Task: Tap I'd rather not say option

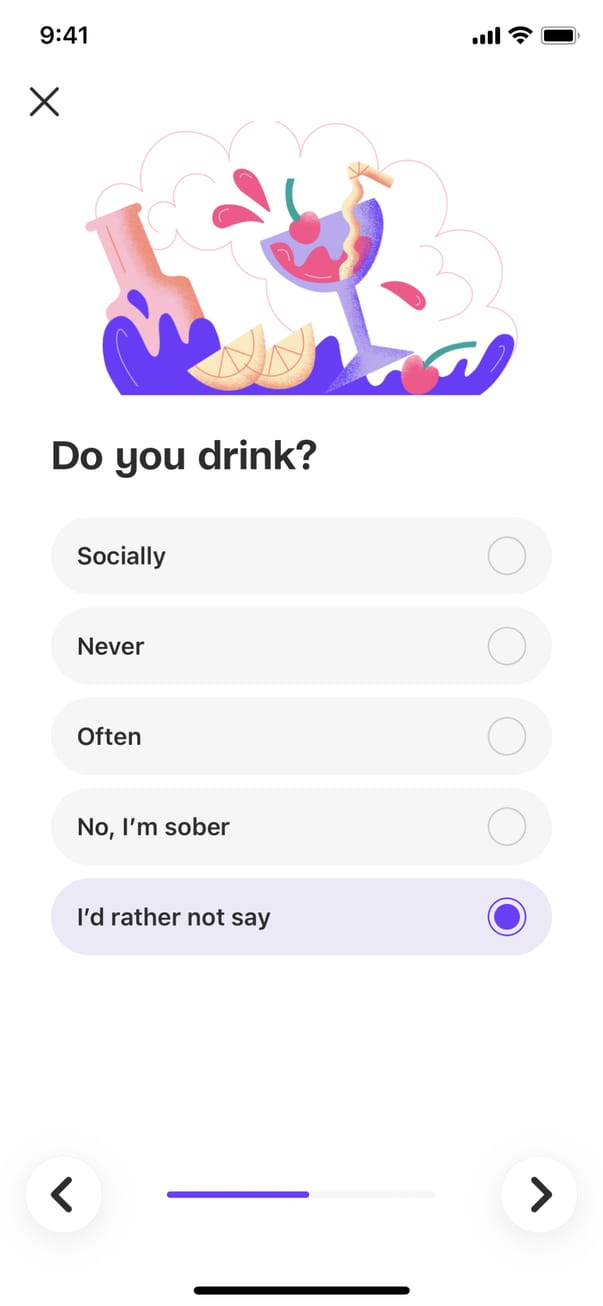Action: [301, 917]
